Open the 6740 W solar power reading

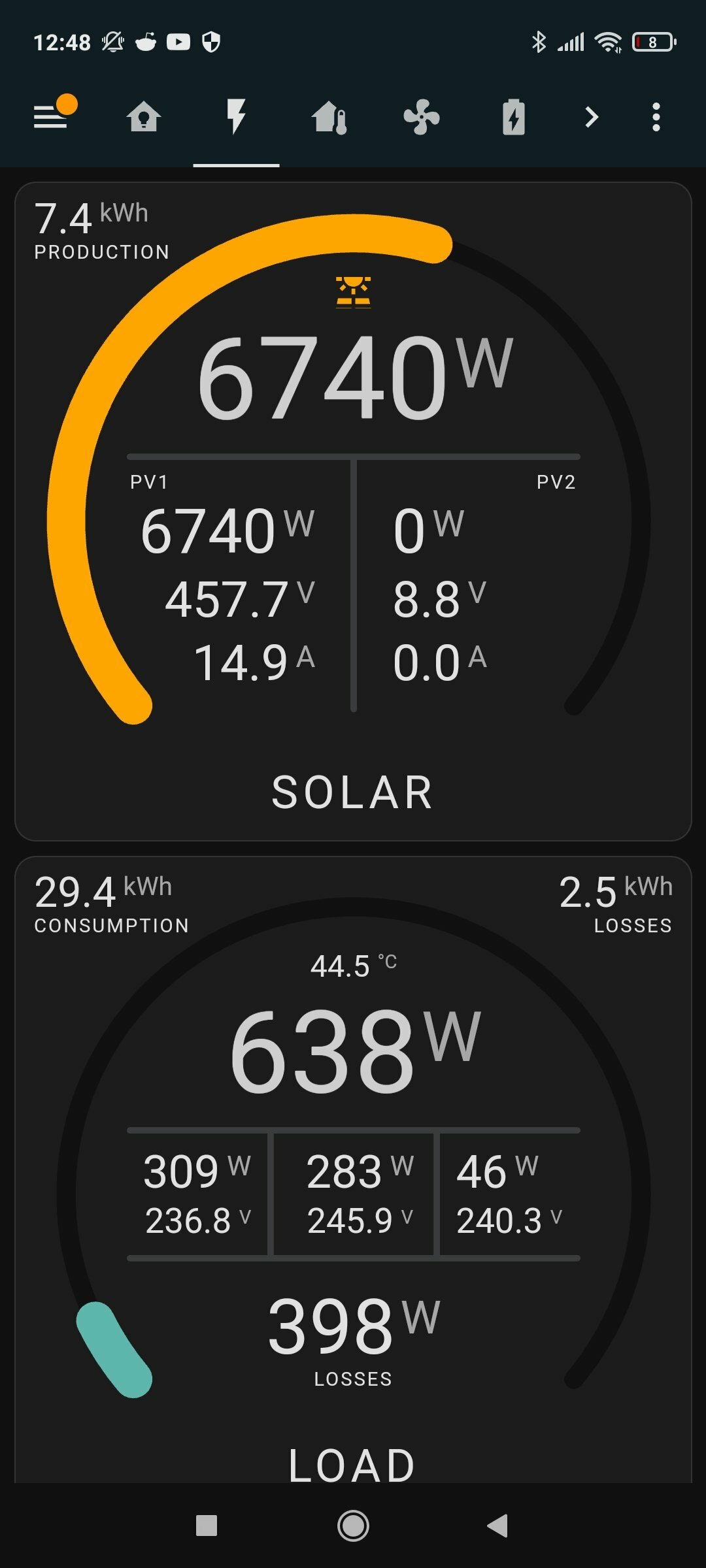[x=354, y=378]
